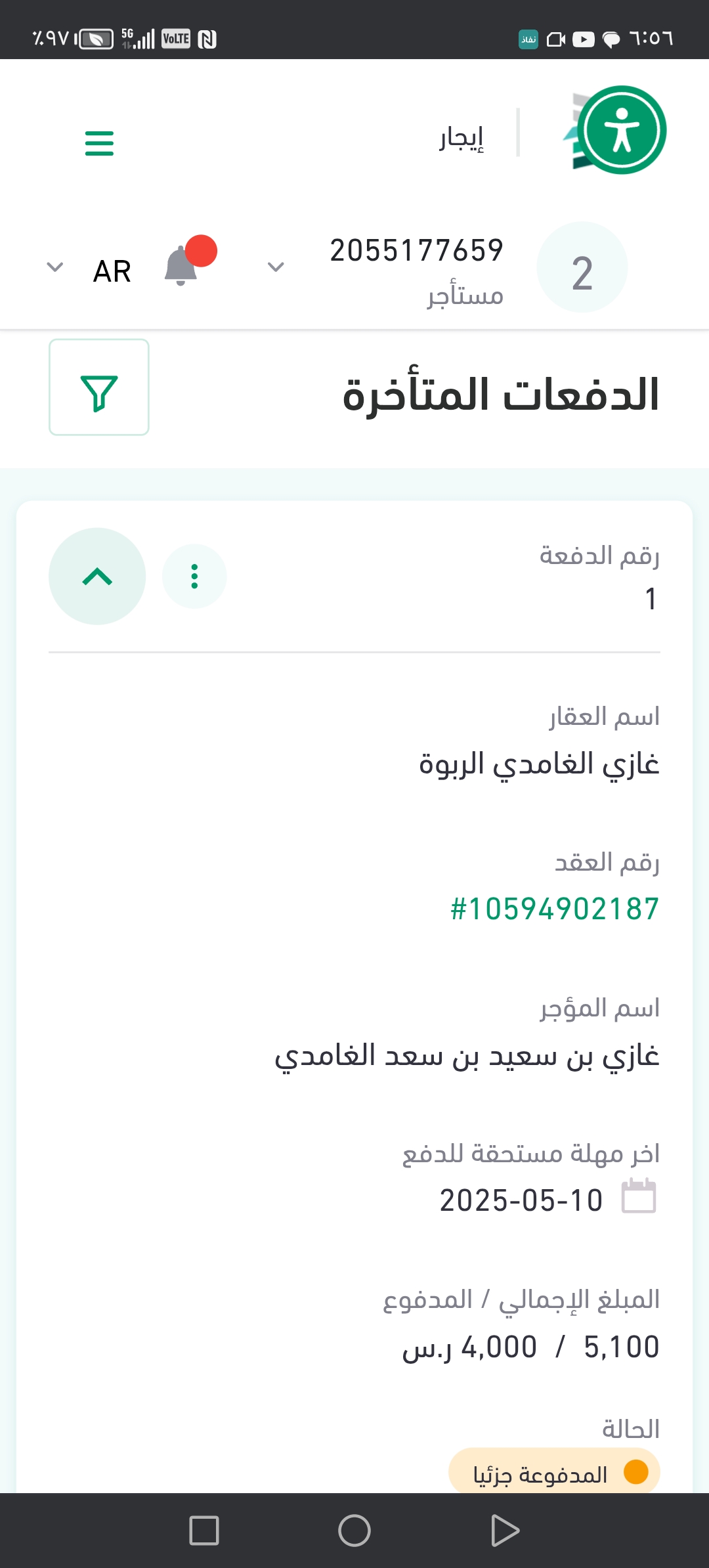
Task: Open three-dot options for payment 1
Action: point(194,577)
